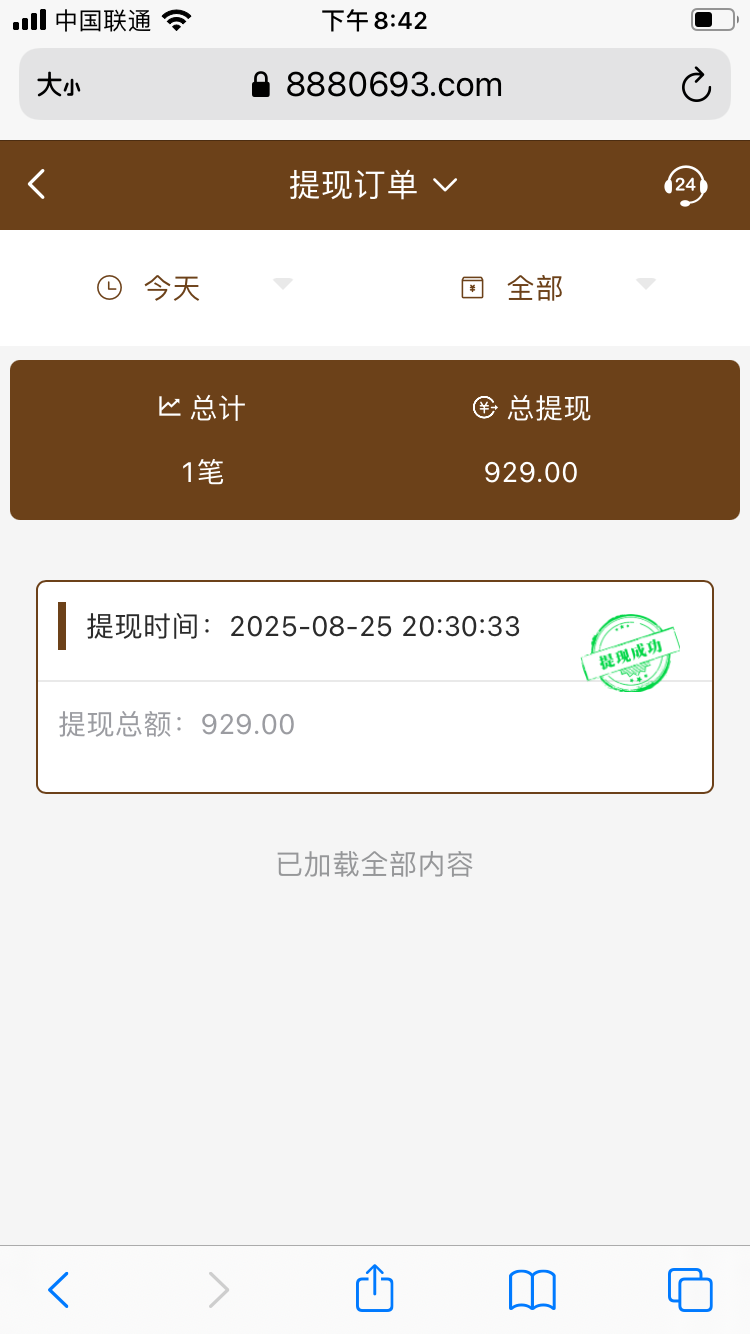Tap the 8880693.com address bar
This screenshot has width=750, height=1334.
coord(376,85)
